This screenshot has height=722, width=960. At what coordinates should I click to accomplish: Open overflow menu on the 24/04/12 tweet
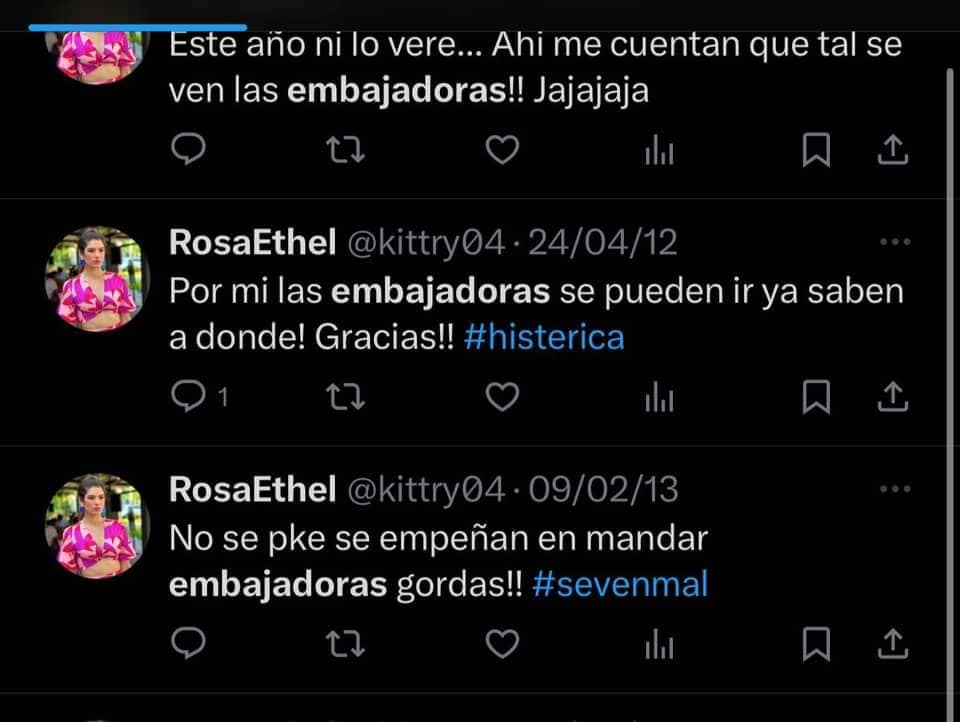tap(893, 241)
